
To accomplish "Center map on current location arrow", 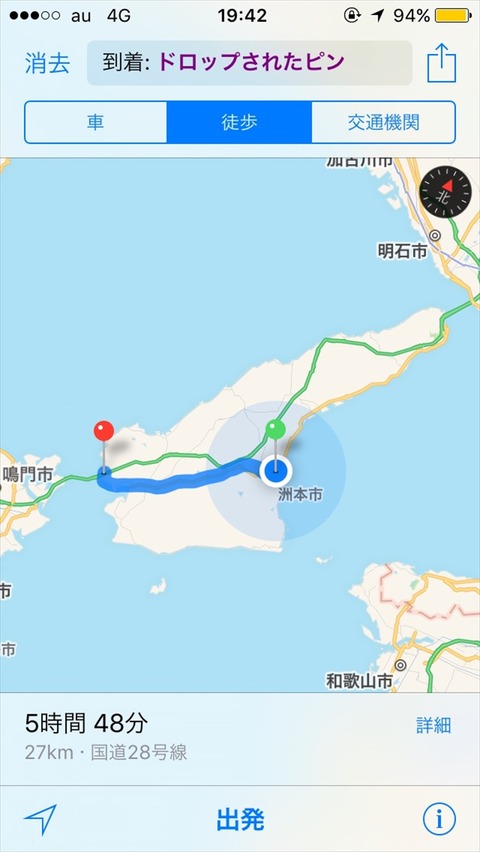I will click(40, 819).
